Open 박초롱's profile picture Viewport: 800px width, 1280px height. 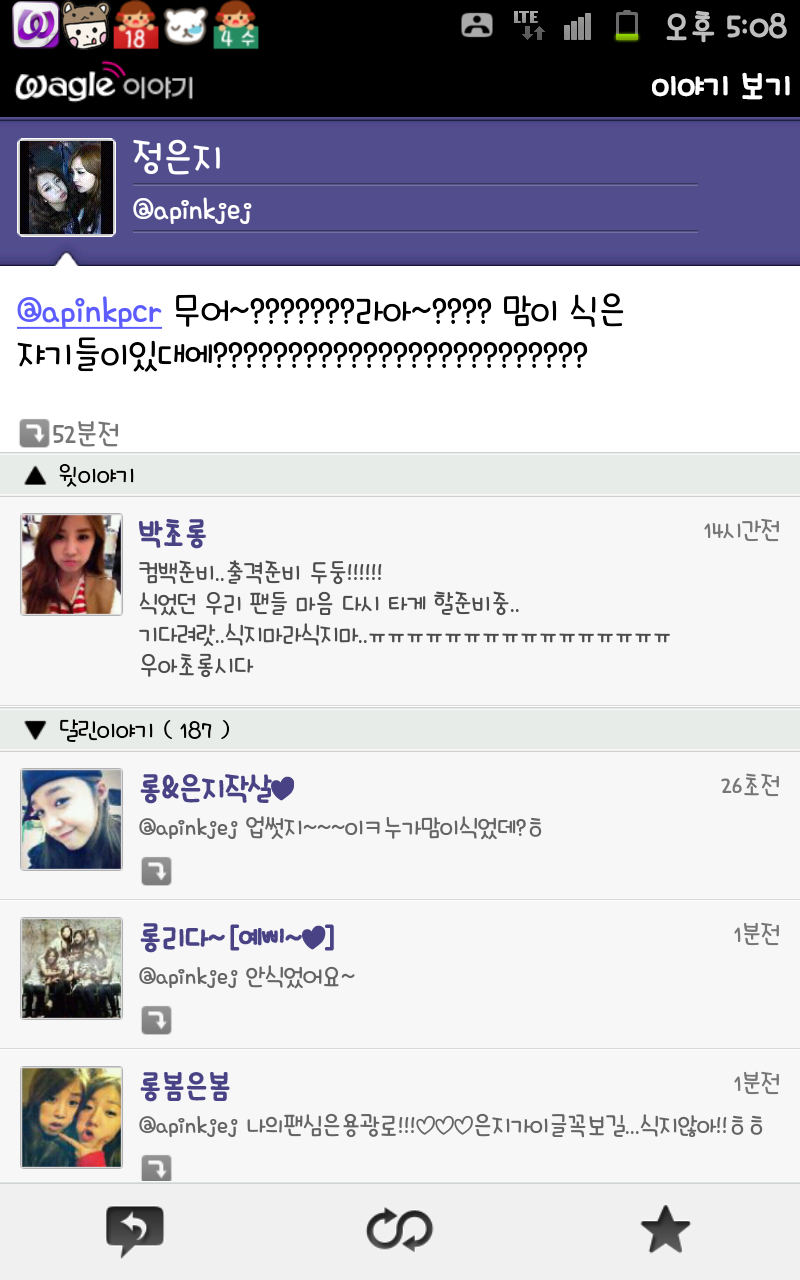pyautogui.click(x=72, y=564)
